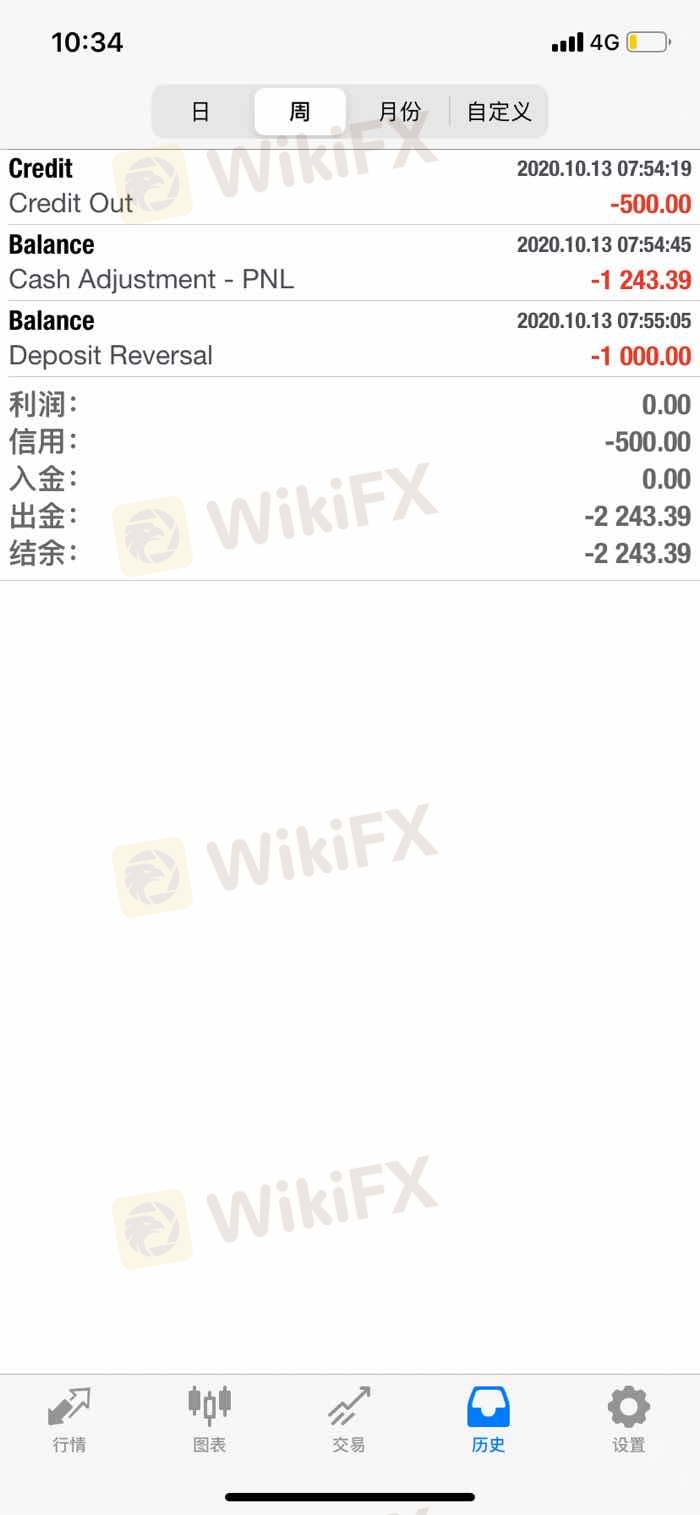Open the 交易 trade tab
Viewport: 700px width, 1515px height.
349,1420
